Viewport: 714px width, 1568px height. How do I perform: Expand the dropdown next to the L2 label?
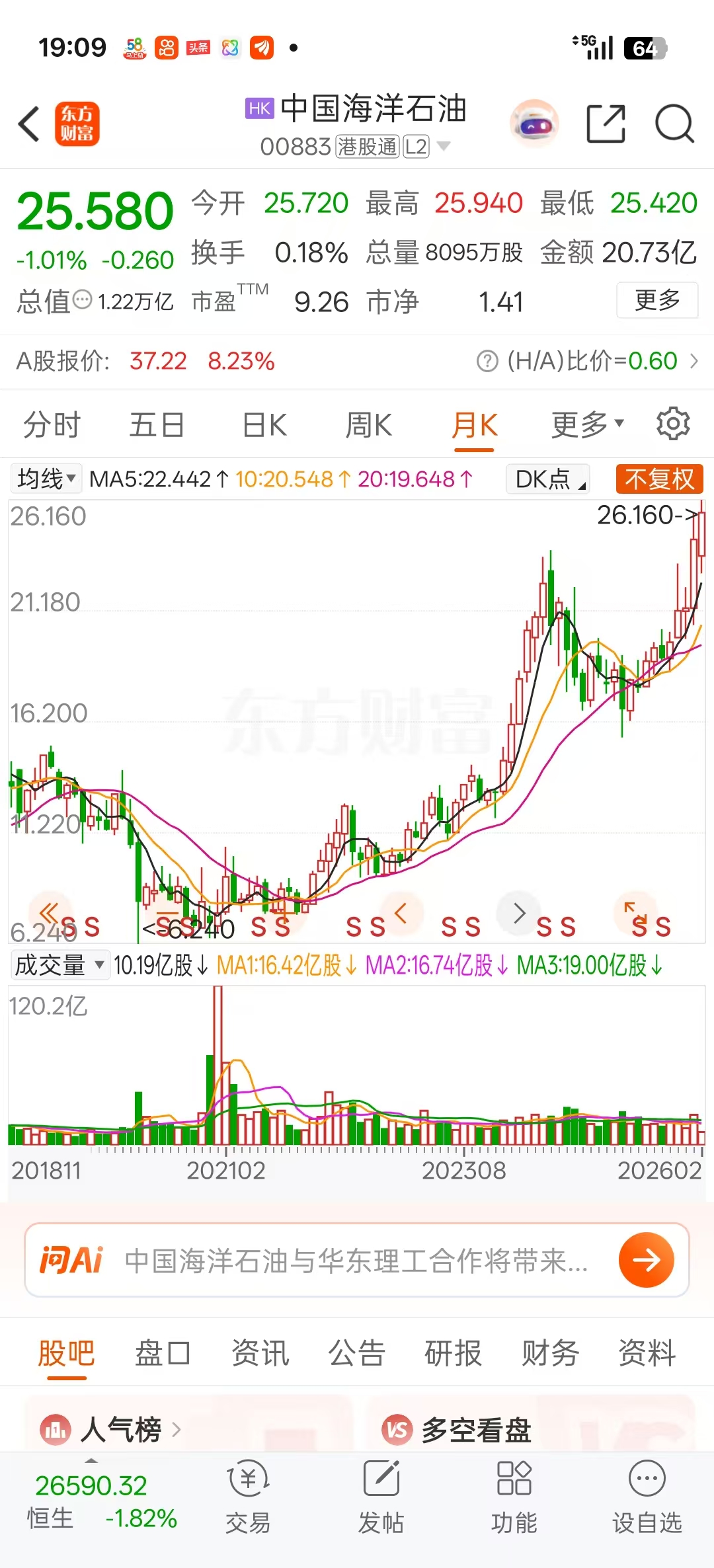pos(443,147)
